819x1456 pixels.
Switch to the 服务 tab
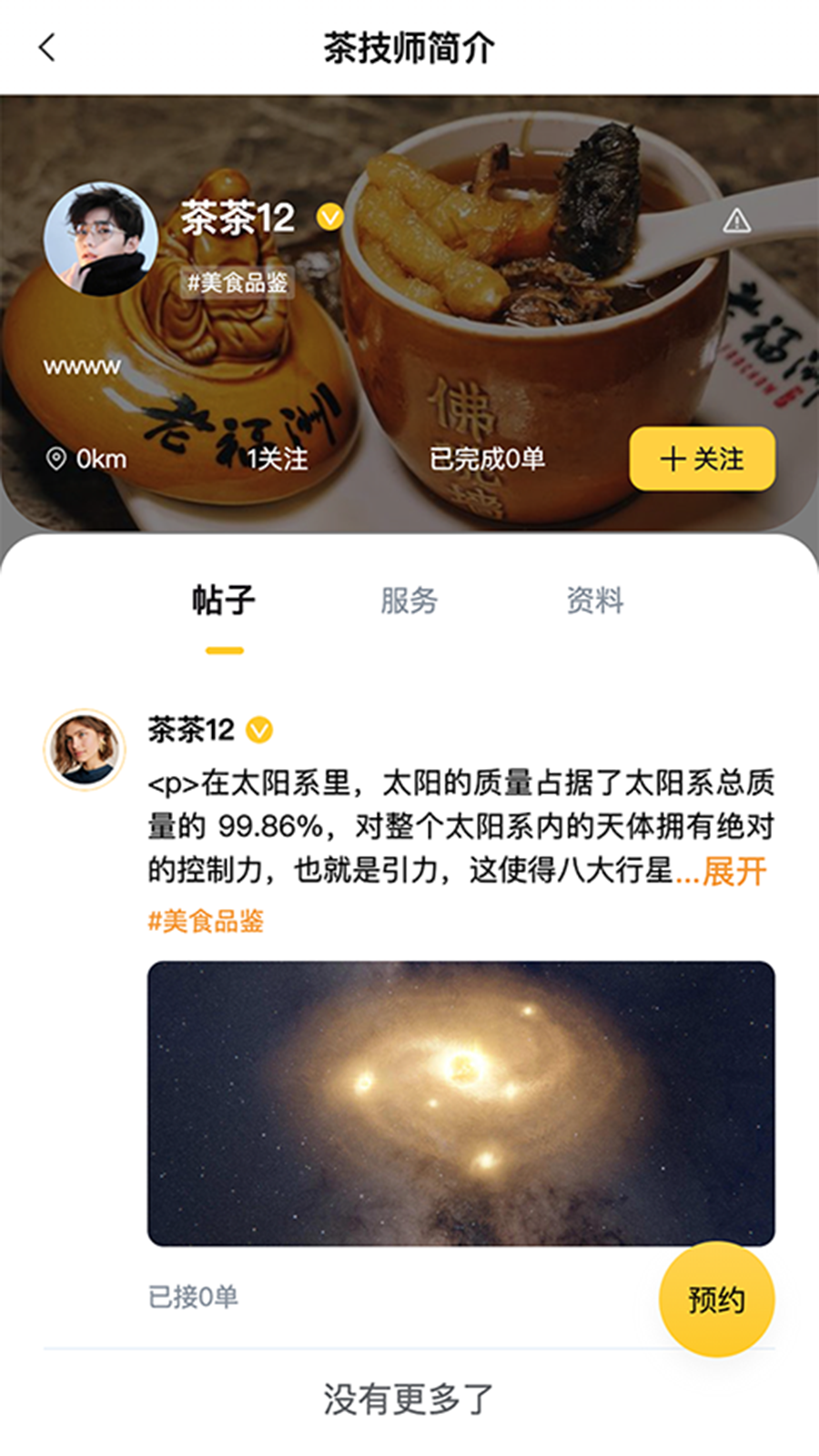click(407, 601)
